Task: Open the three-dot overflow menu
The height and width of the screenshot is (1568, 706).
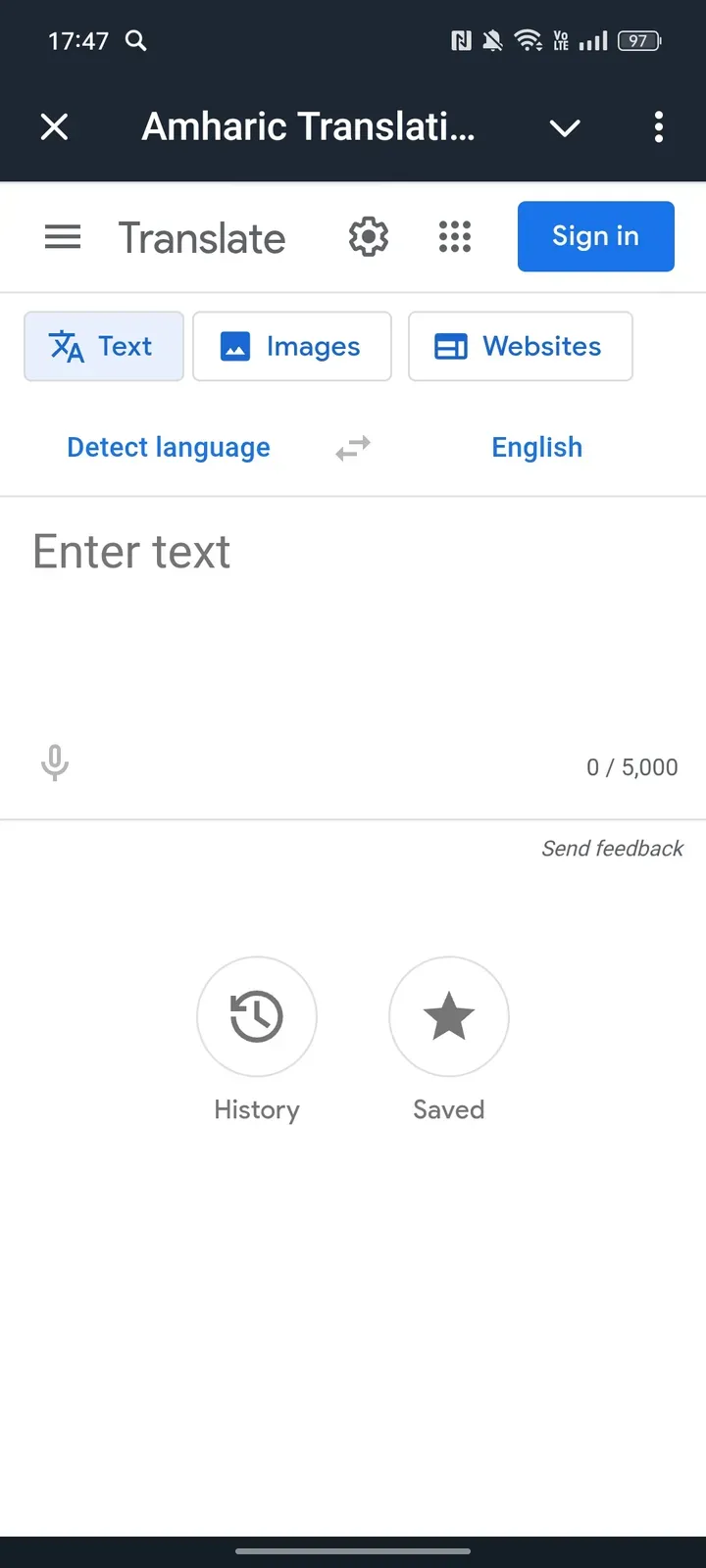Action: [659, 126]
